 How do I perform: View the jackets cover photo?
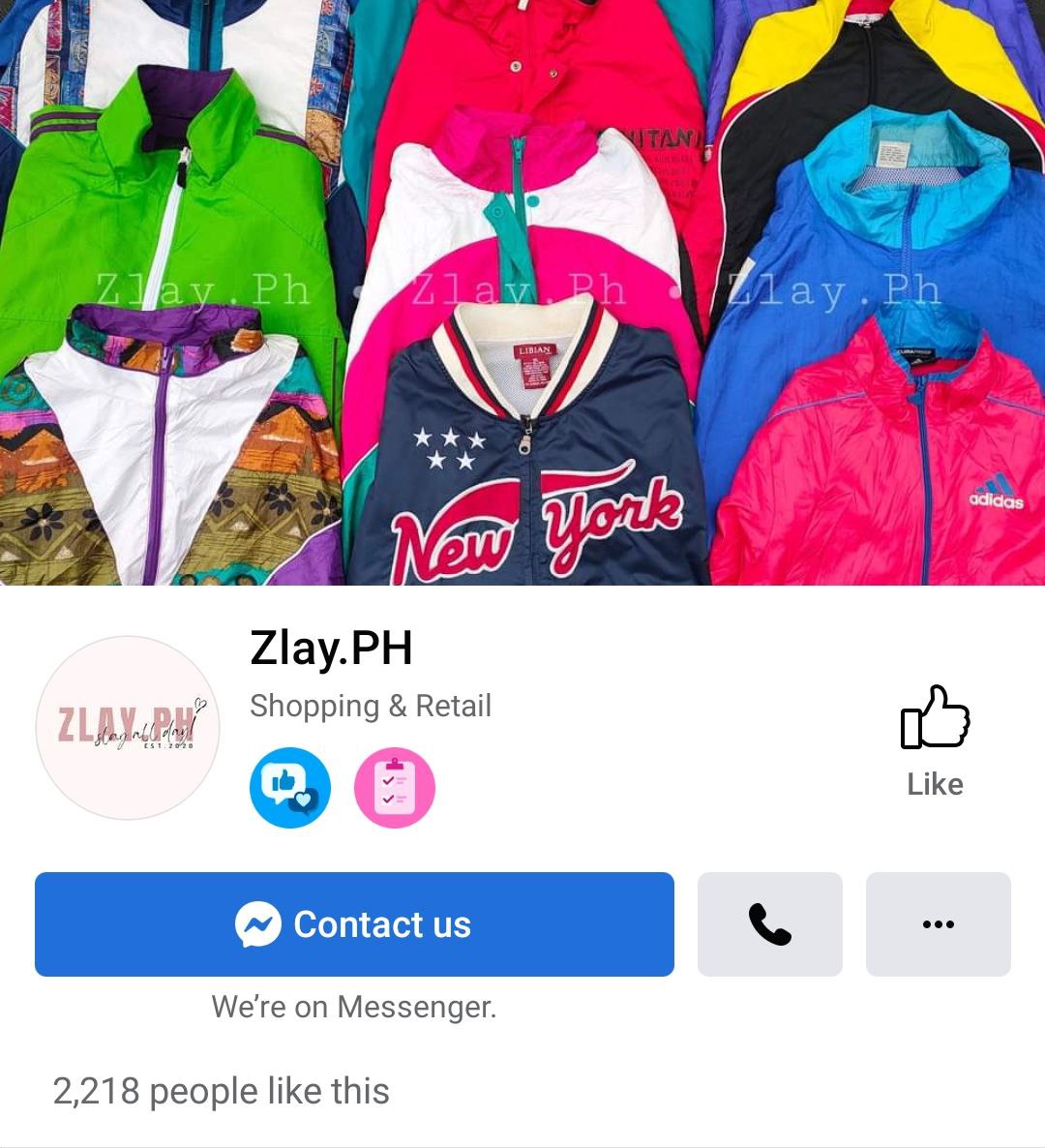click(522, 290)
